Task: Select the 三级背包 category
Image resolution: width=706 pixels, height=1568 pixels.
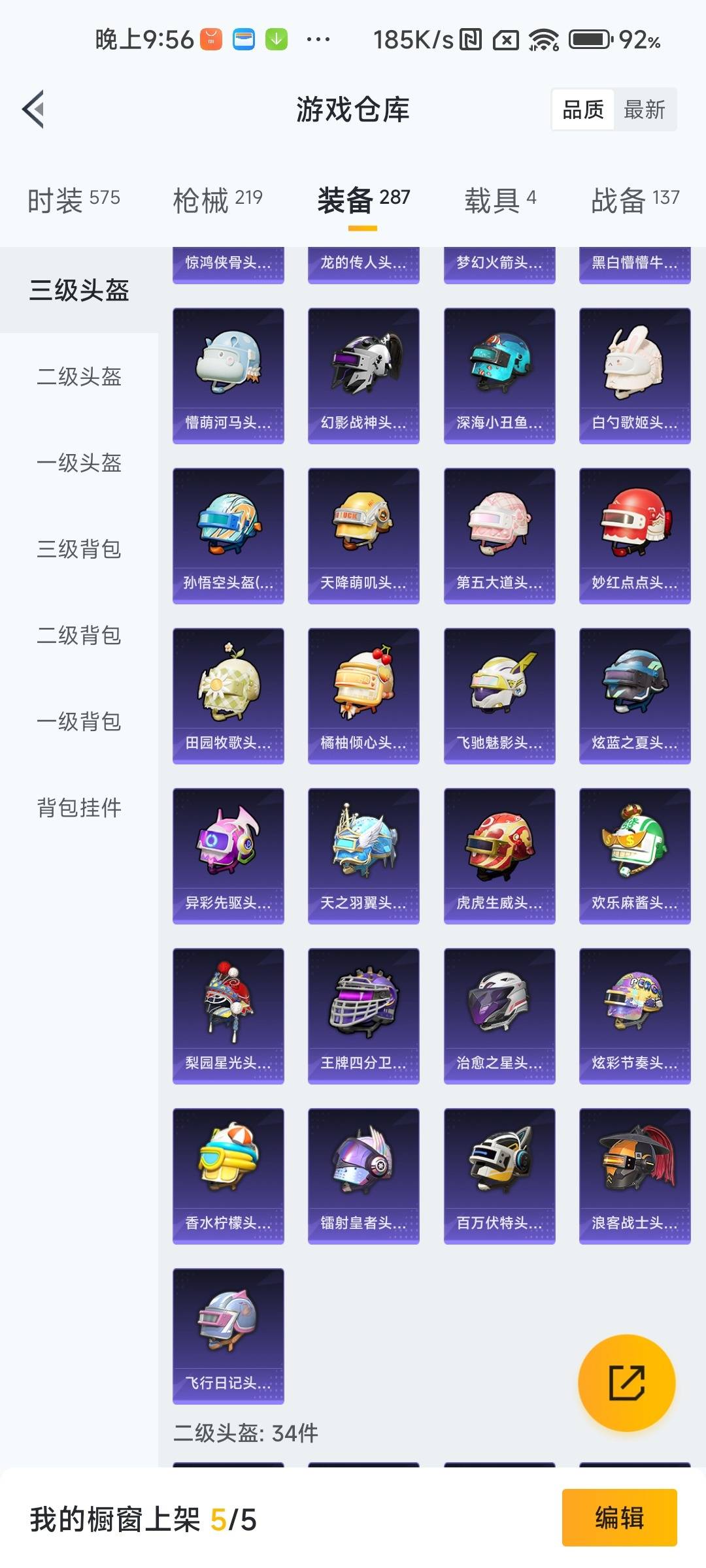Action: [x=78, y=550]
